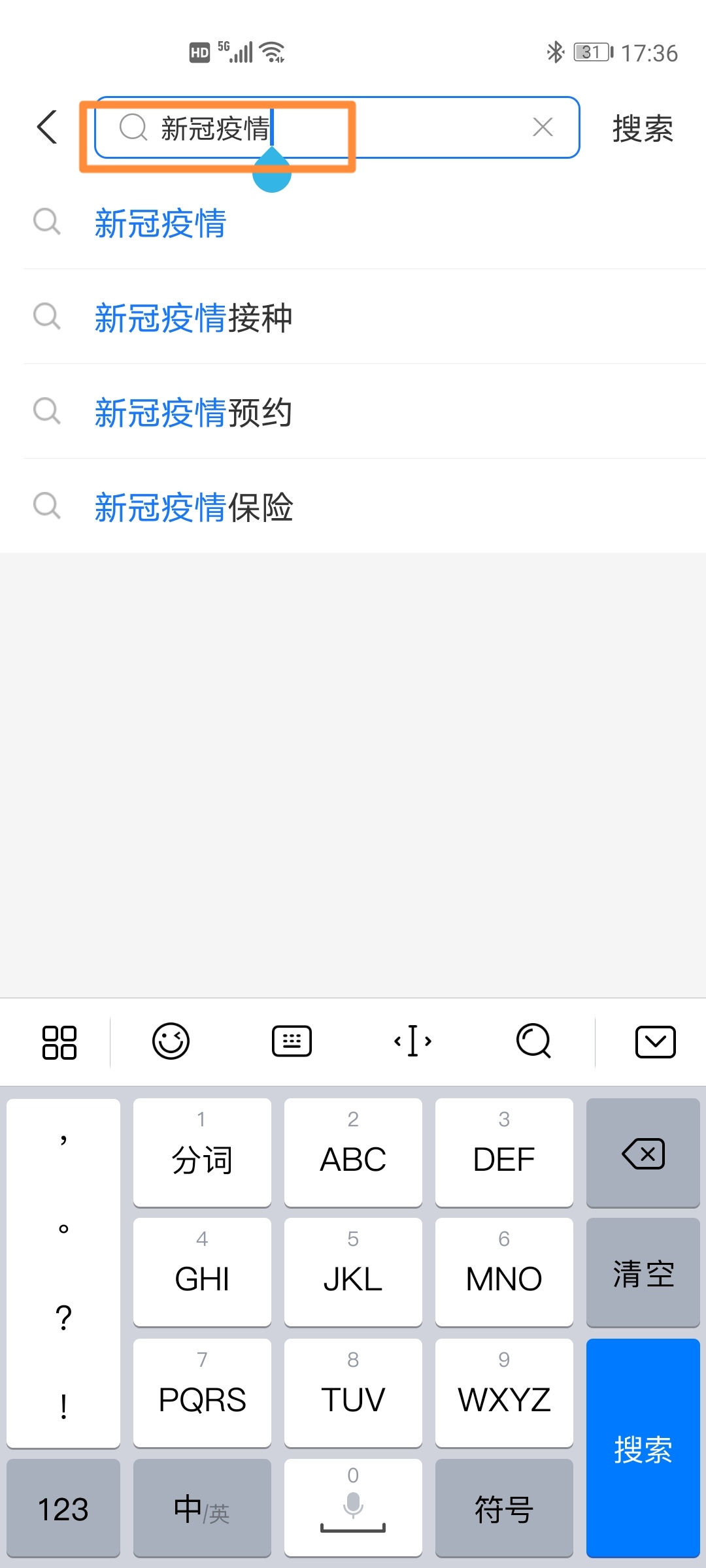
Task: Open the keyboard apps grid panel
Action: pos(59,1041)
